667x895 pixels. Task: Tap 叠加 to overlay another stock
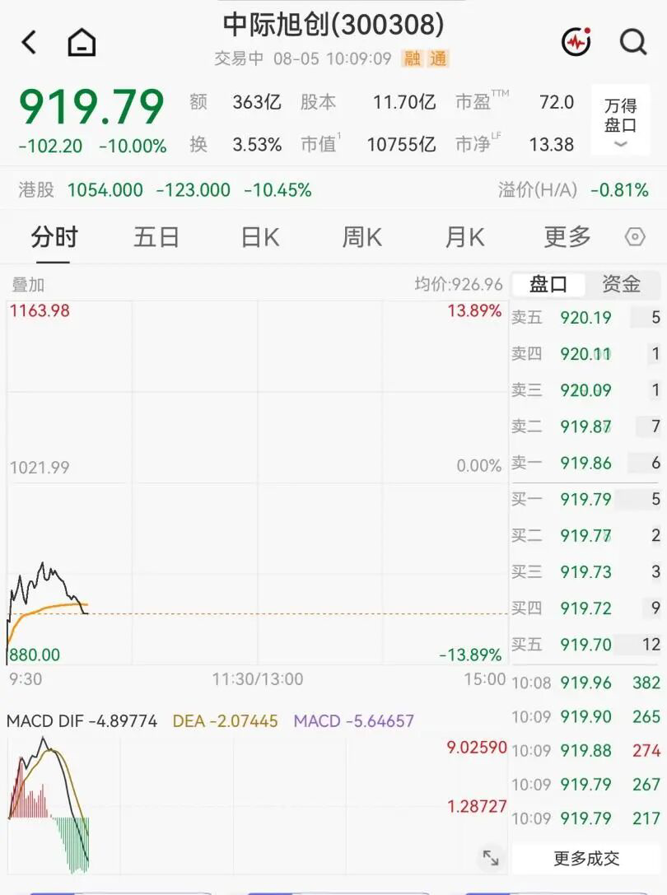pyautogui.click(x=28, y=284)
